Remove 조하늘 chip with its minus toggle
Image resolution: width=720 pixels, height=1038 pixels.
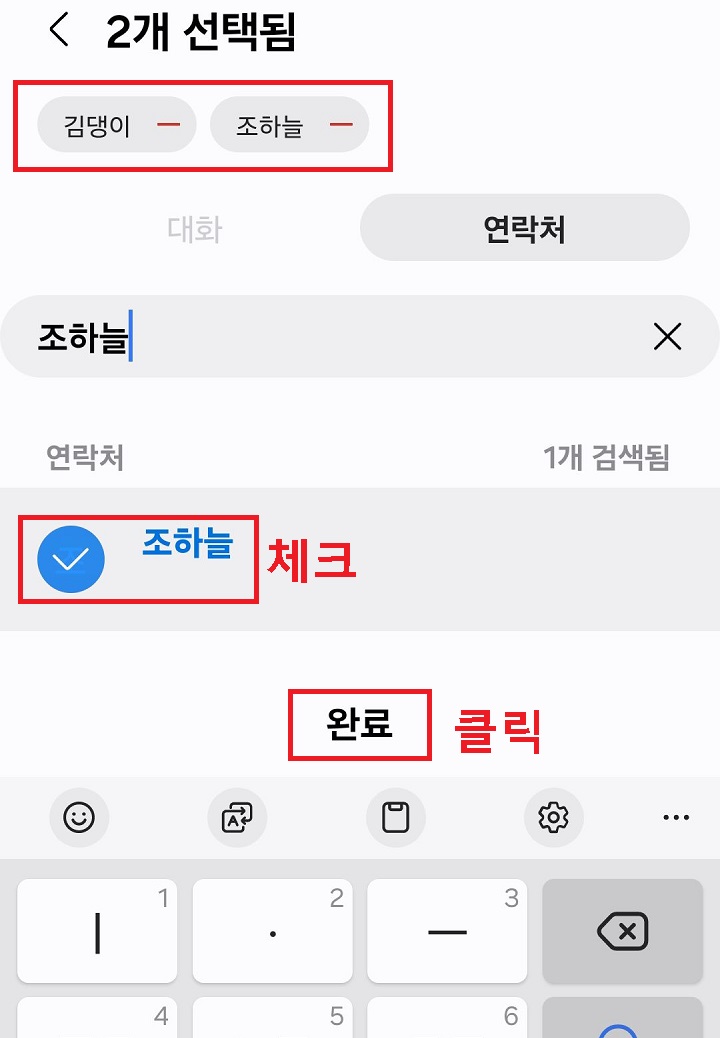point(341,123)
